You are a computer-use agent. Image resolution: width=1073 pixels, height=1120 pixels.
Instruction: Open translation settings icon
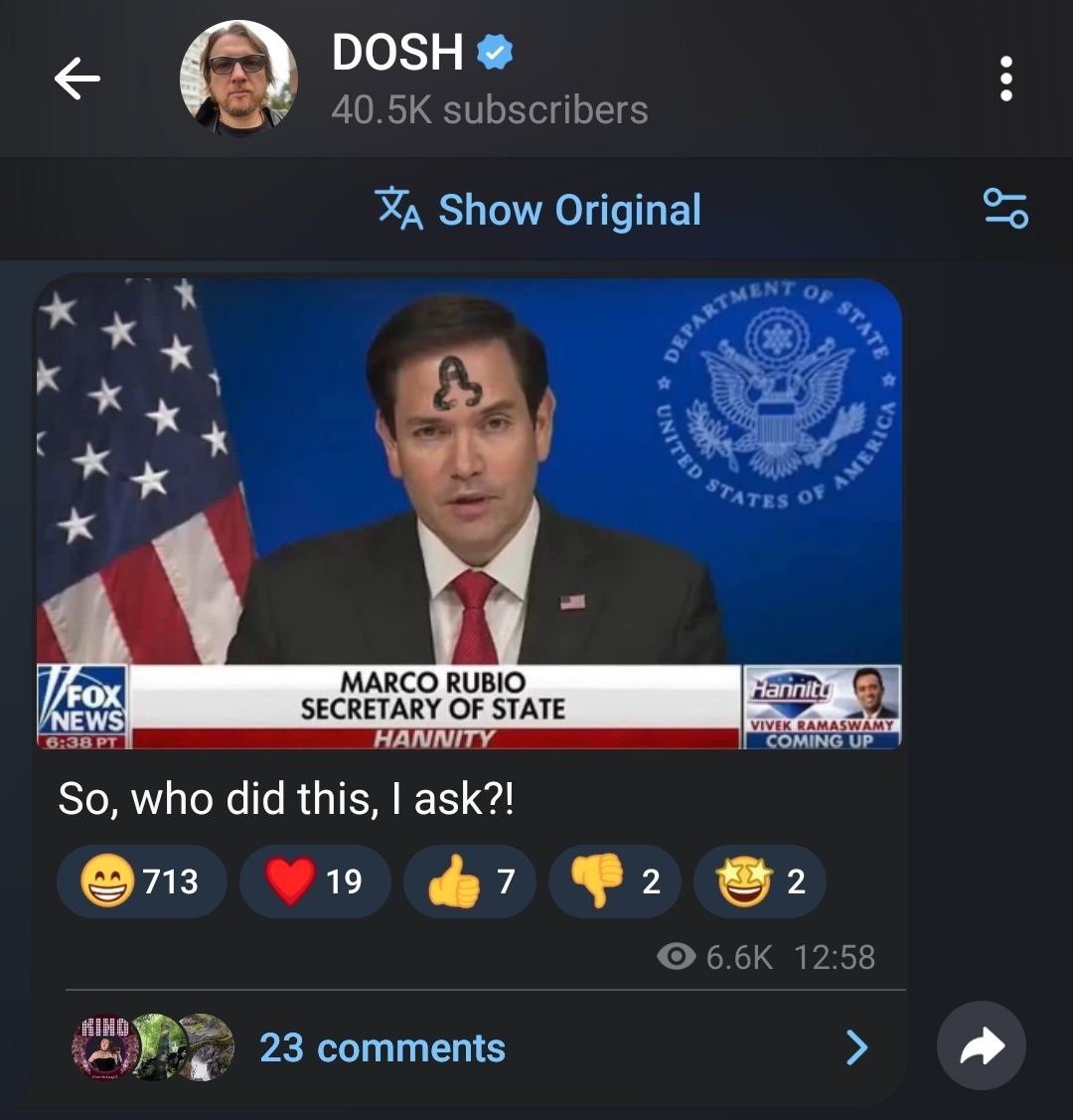coord(1004,210)
